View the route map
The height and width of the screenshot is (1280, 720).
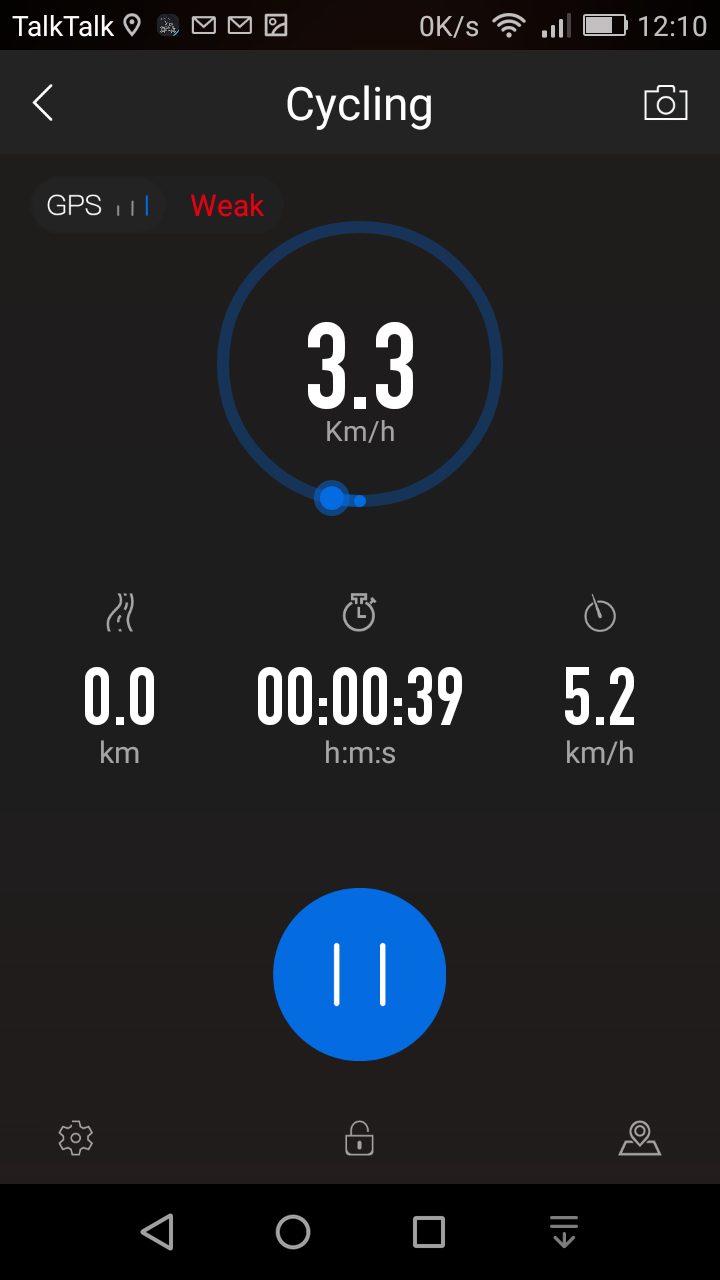640,1138
